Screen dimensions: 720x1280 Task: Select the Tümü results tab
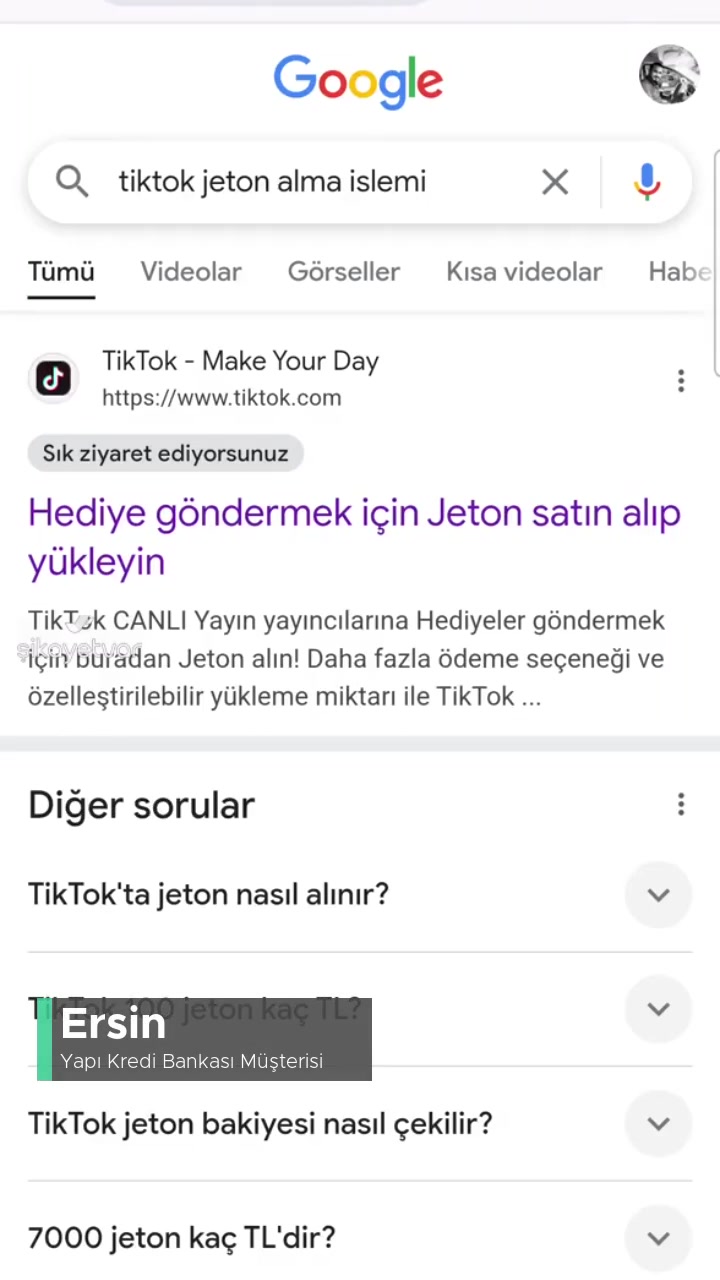(60, 271)
